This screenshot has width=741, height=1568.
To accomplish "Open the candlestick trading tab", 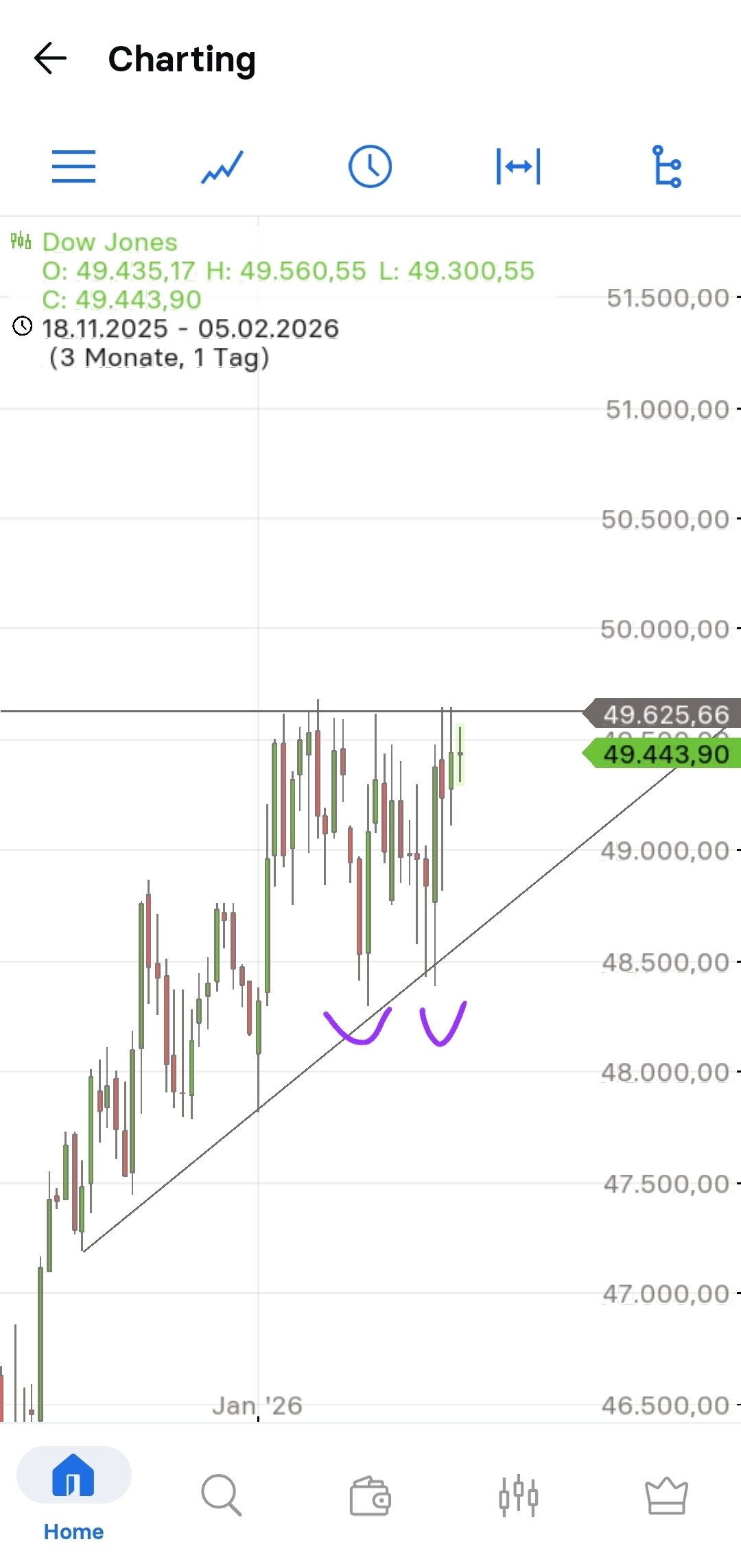I will click(518, 1495).
